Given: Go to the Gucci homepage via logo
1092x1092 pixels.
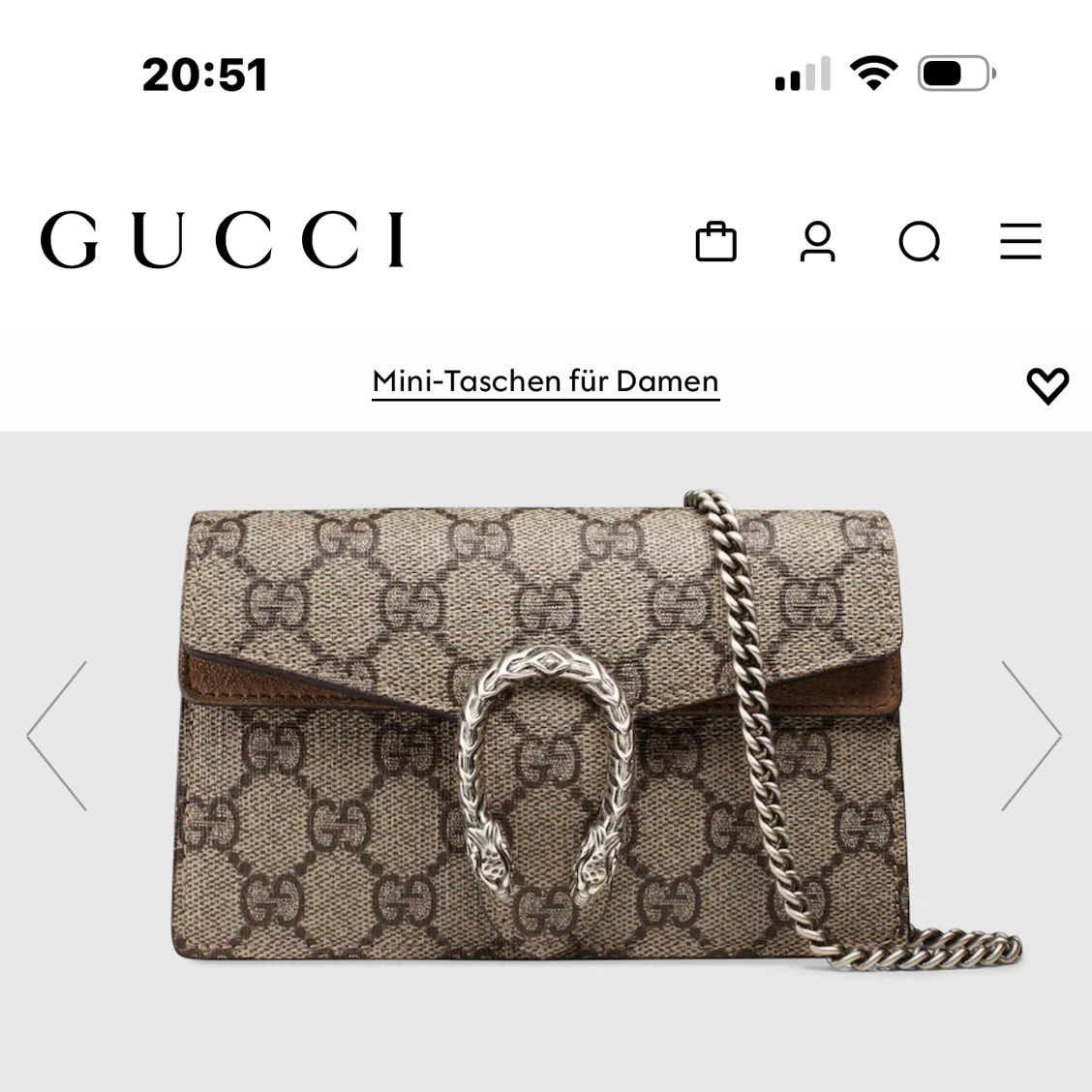Looking at the screenshot, I should pos(223,240).
